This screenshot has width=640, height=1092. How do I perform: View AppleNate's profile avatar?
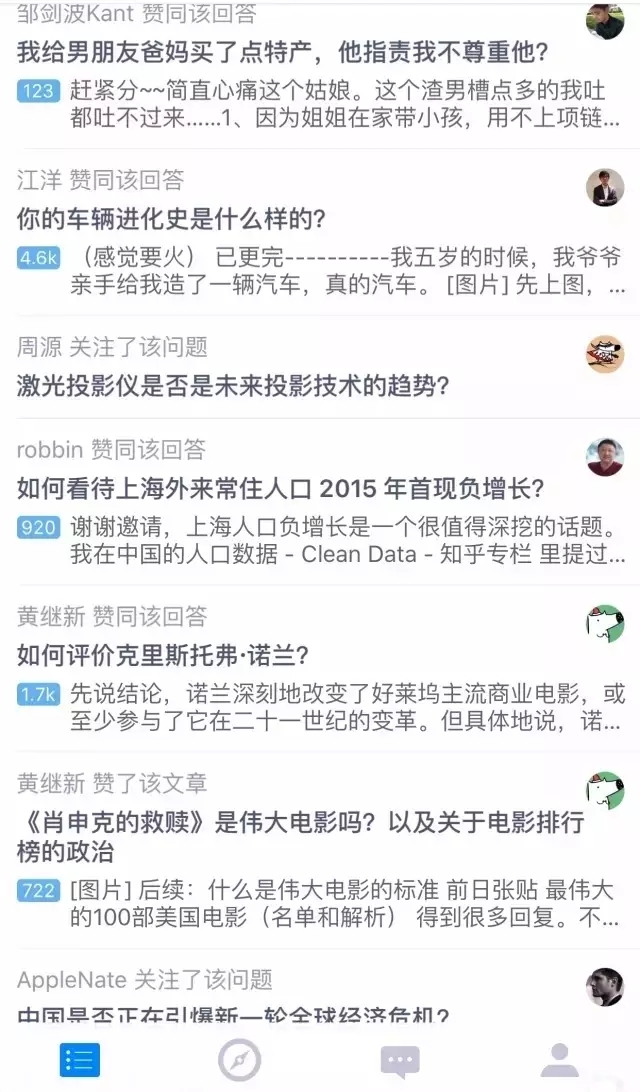coord(605,987)
